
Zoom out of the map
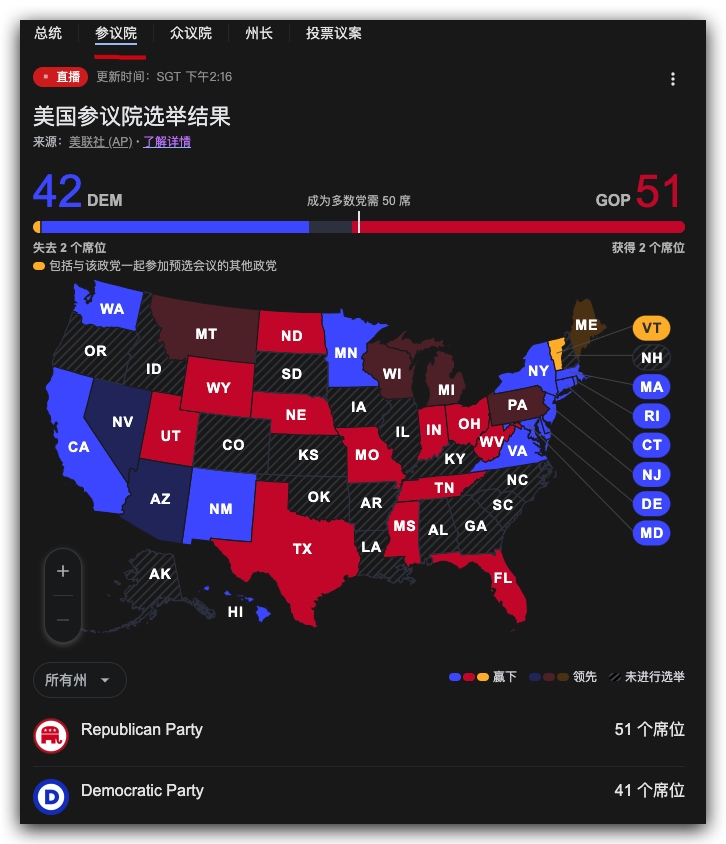63,620
